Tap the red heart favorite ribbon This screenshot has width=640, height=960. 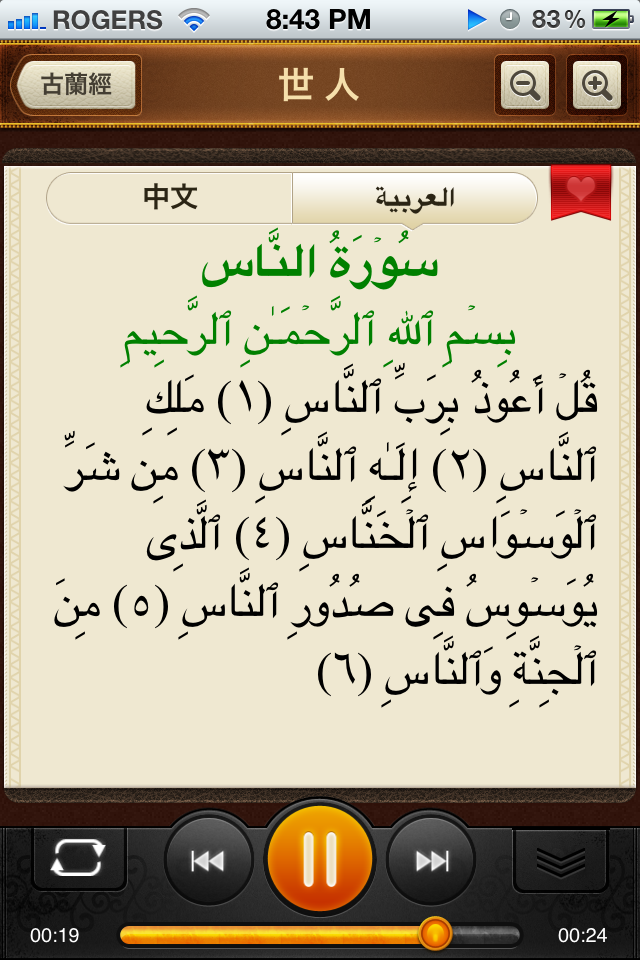[x=580, y=190]
